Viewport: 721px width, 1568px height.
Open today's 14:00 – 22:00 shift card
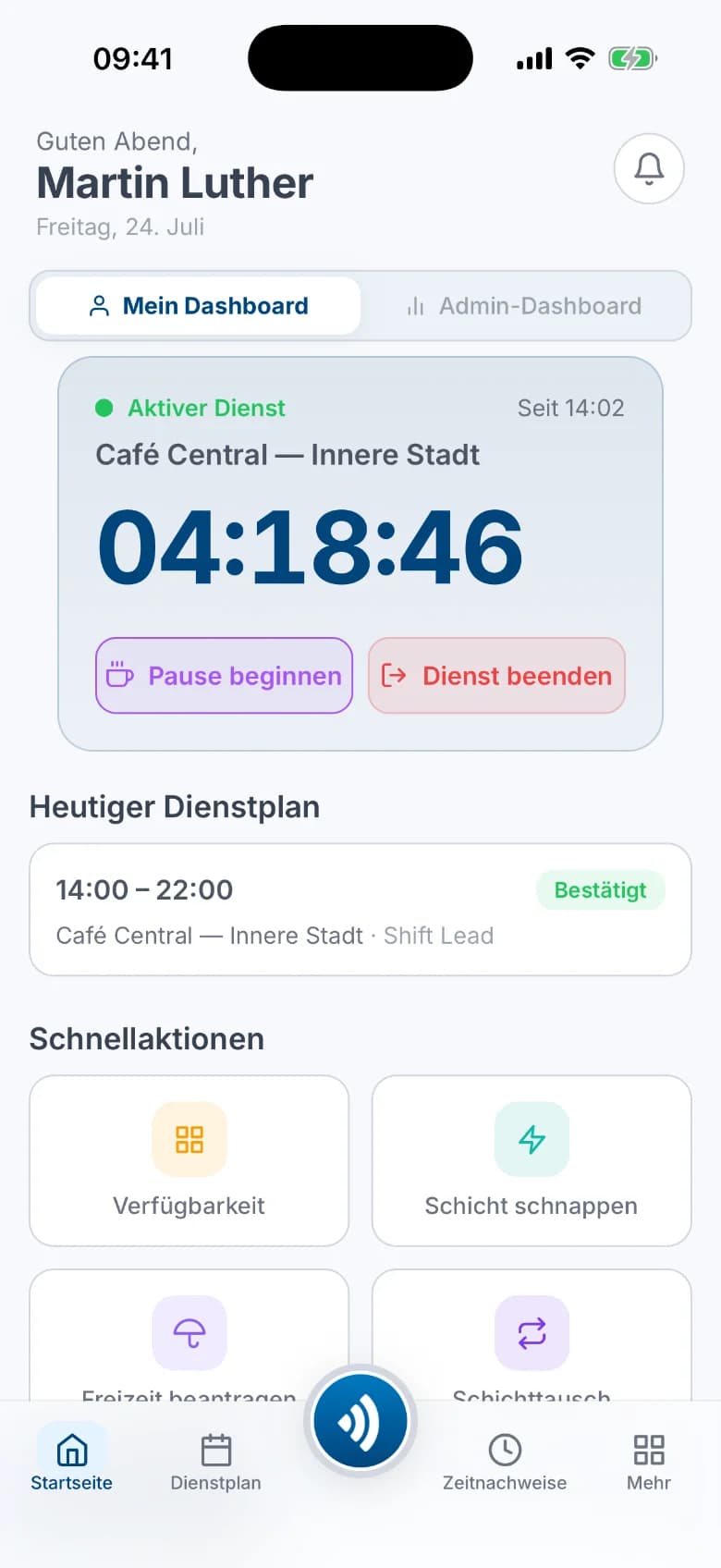tap(360, 910)
